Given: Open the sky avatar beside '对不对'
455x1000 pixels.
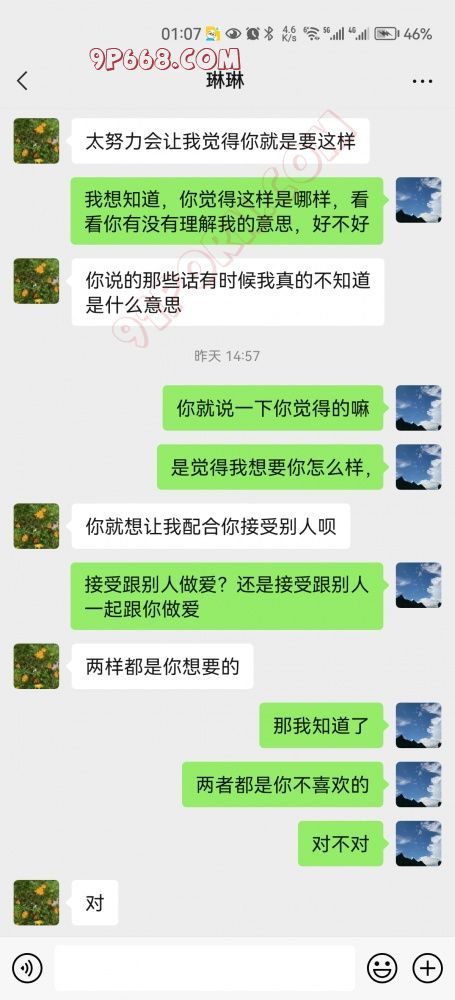Looking at the screenshot, I should [x=419, y=843].
